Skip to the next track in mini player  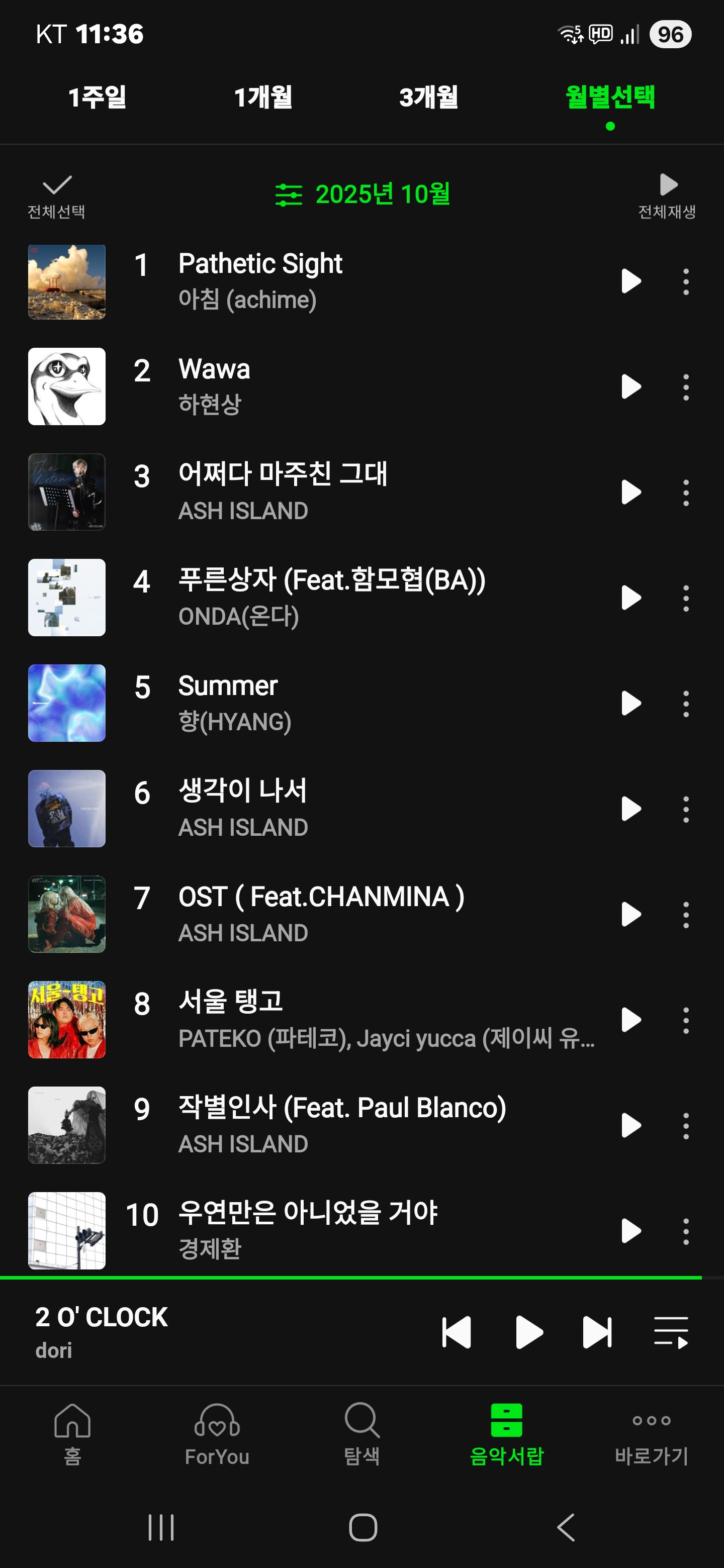pyautogui.click(x=597, y=1332)
